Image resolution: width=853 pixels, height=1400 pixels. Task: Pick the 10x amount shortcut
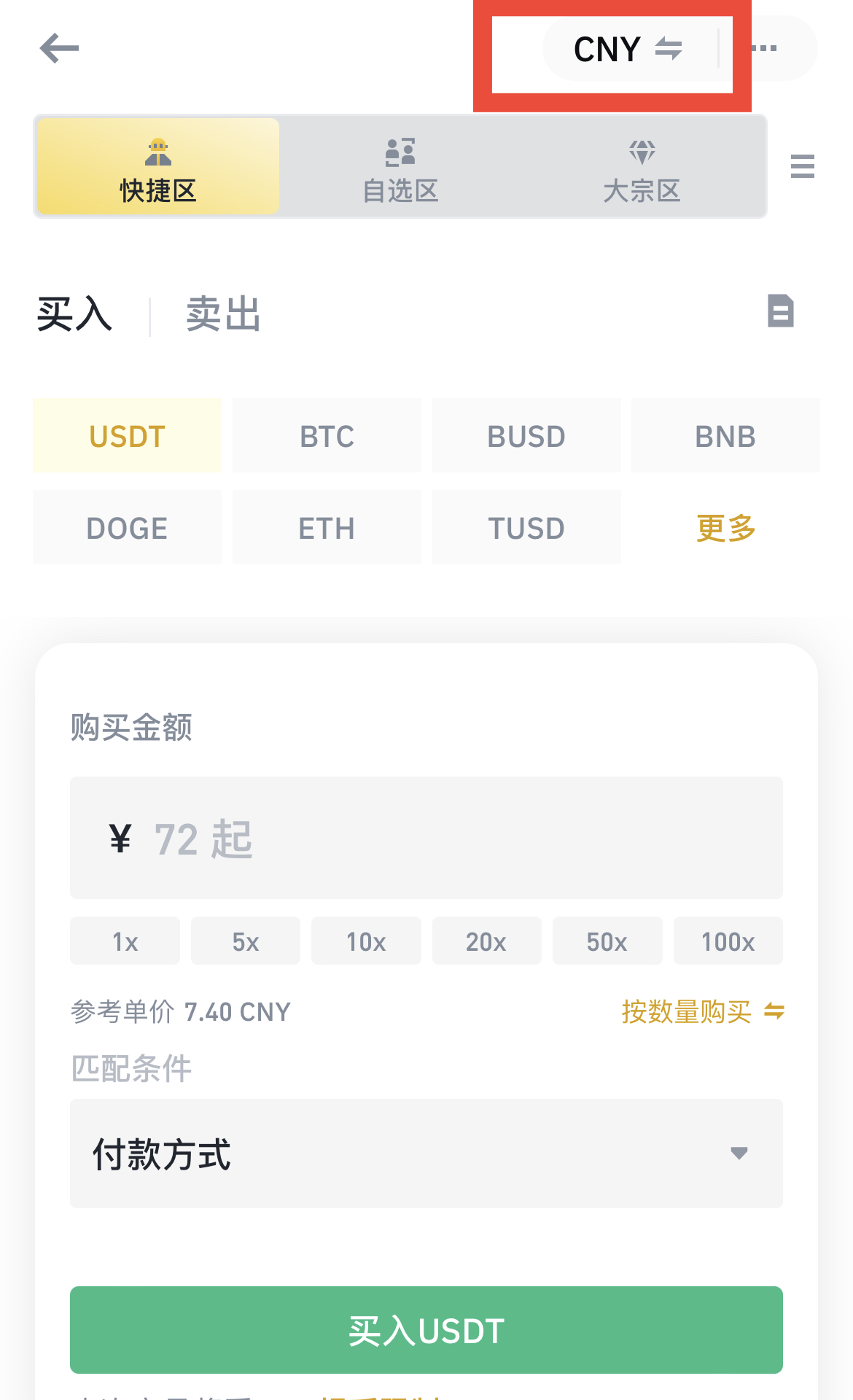coord(366,941)
